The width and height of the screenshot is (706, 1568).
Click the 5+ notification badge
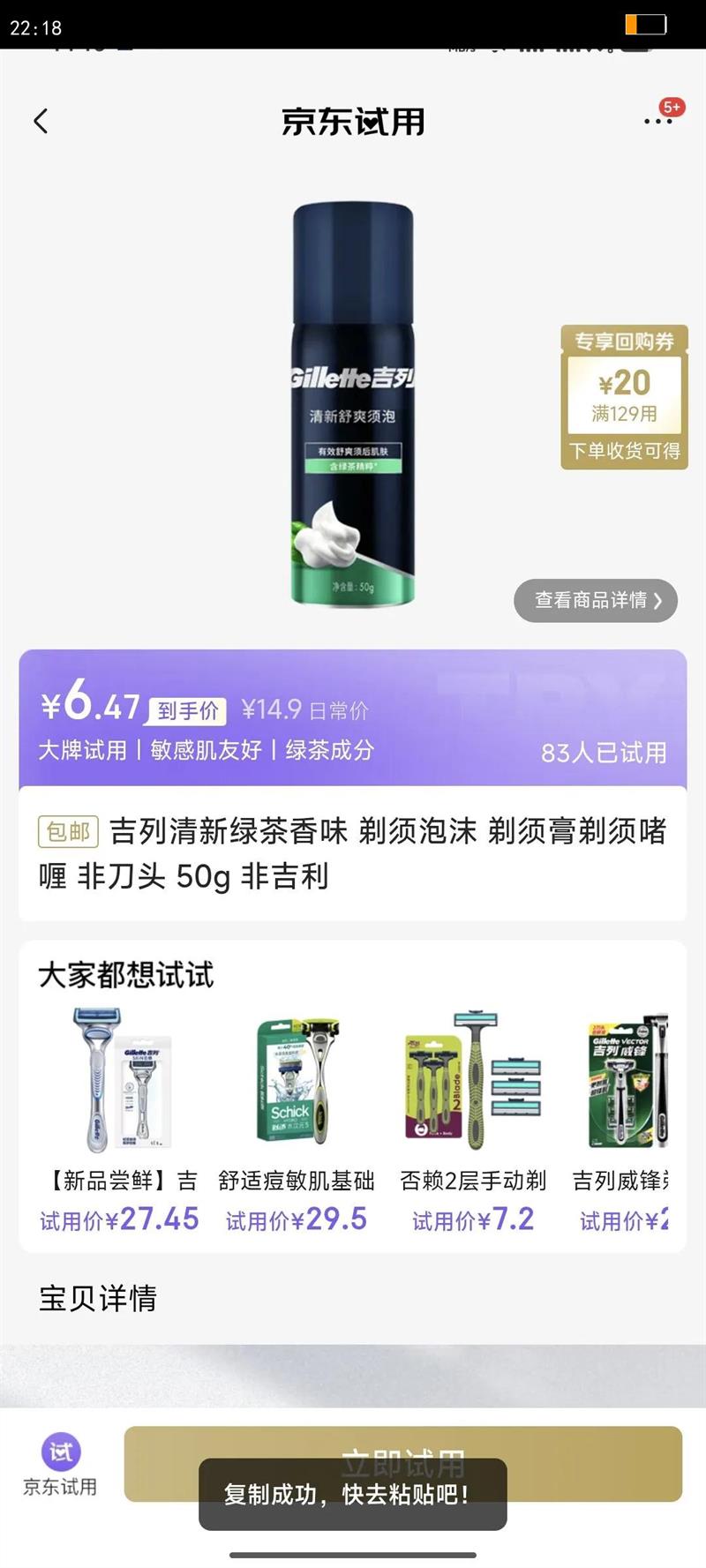pos(672,105)
